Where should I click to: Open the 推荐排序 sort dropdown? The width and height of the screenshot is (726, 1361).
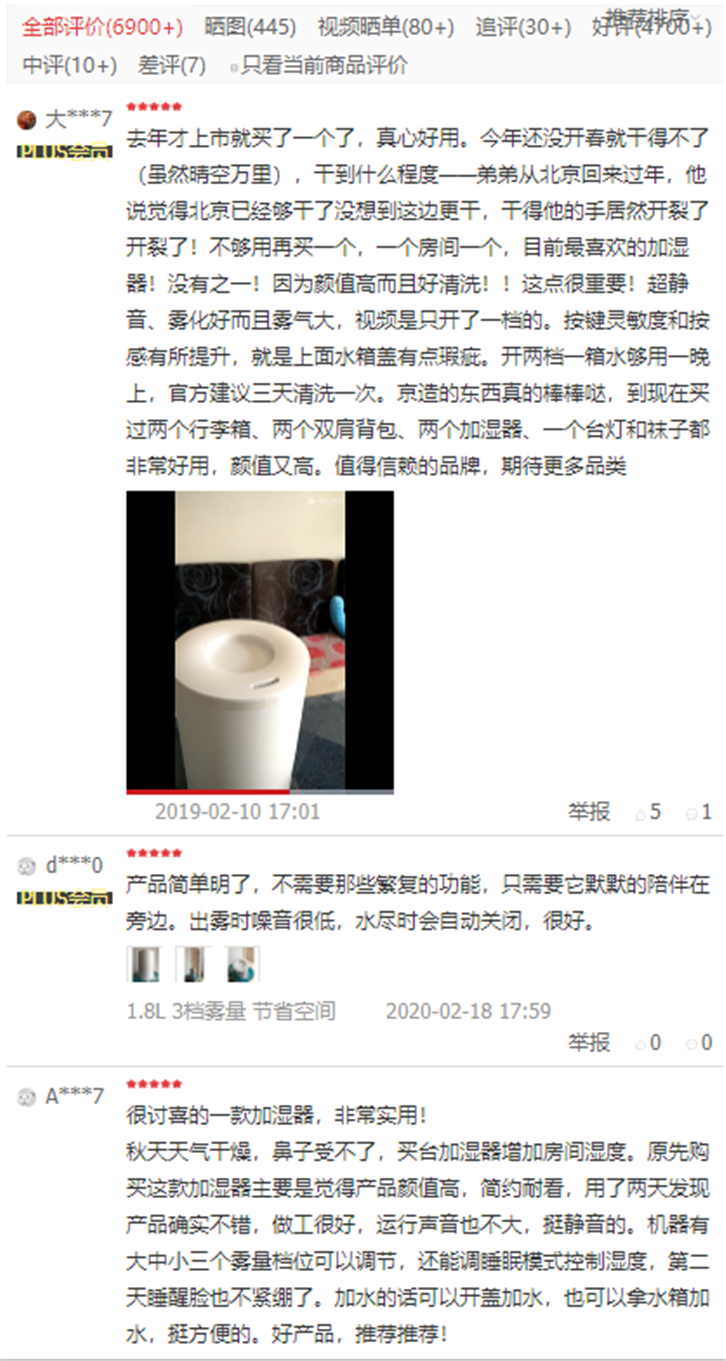[x=648, y=16]
